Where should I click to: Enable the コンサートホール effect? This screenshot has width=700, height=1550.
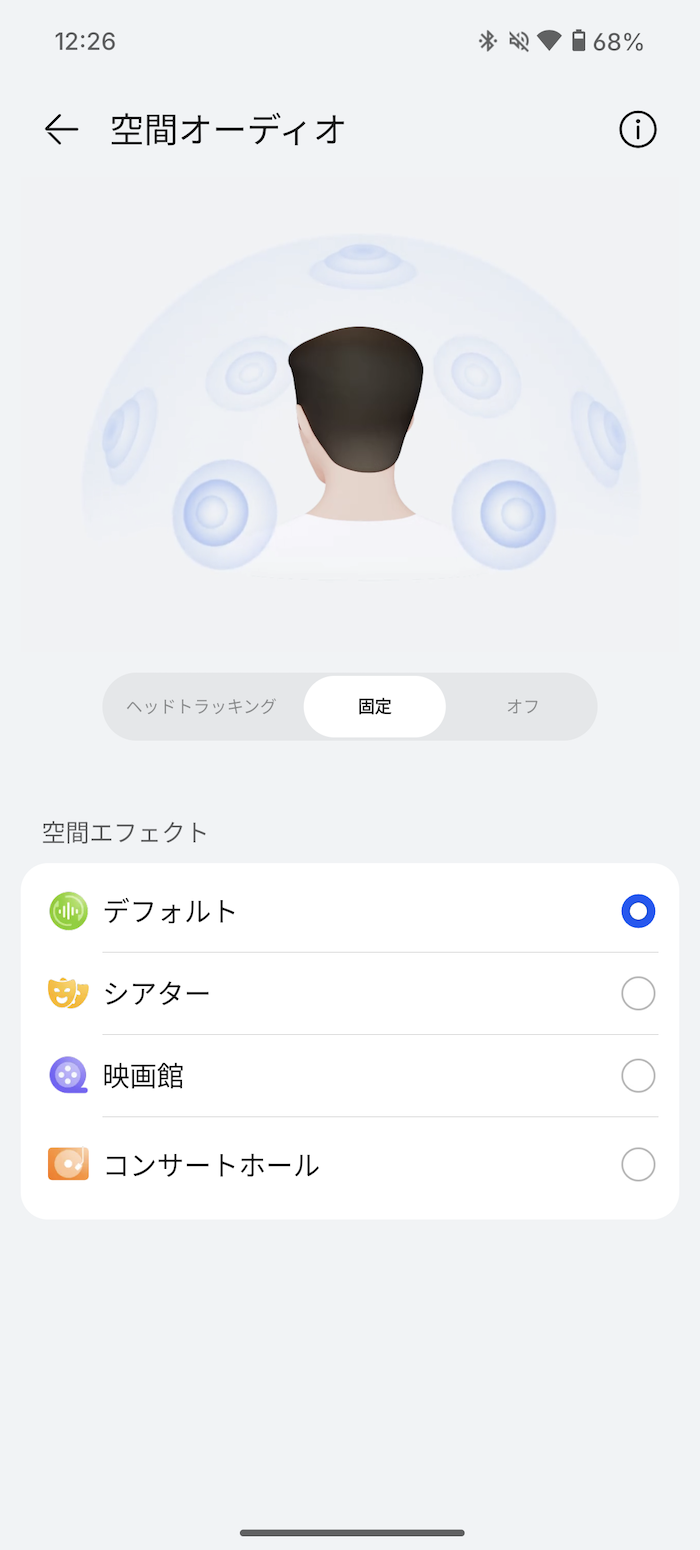638,1165
